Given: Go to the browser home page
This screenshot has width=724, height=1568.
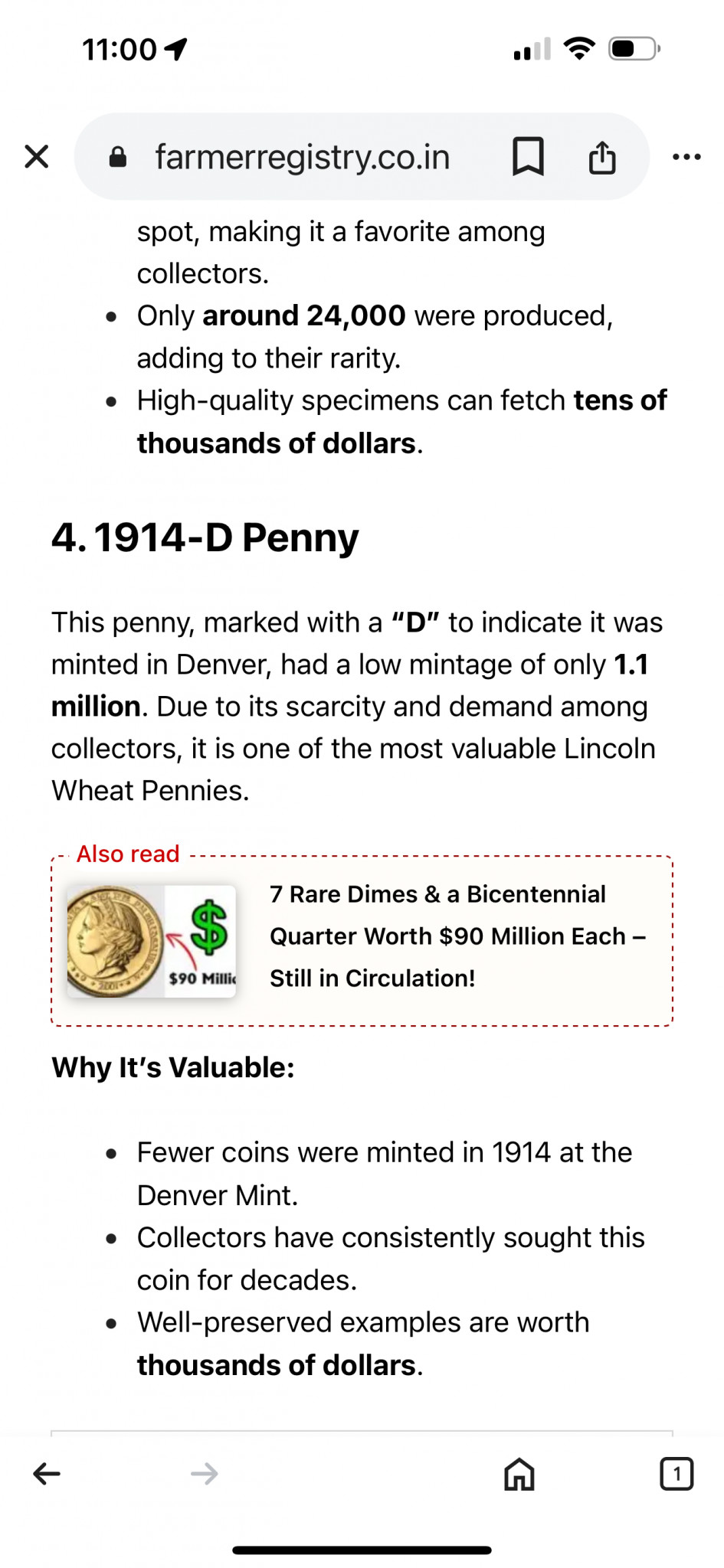Looking at the screenshot, I should tap(519, 1474).
